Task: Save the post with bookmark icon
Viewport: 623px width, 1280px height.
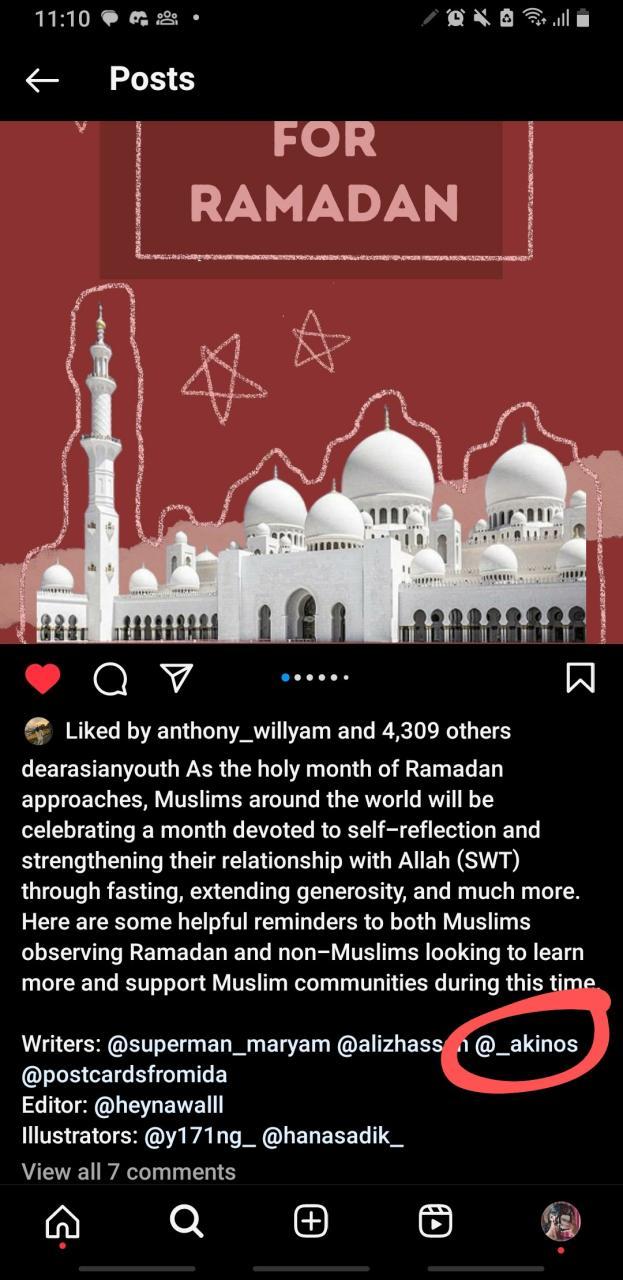Action: pos(580,678)
